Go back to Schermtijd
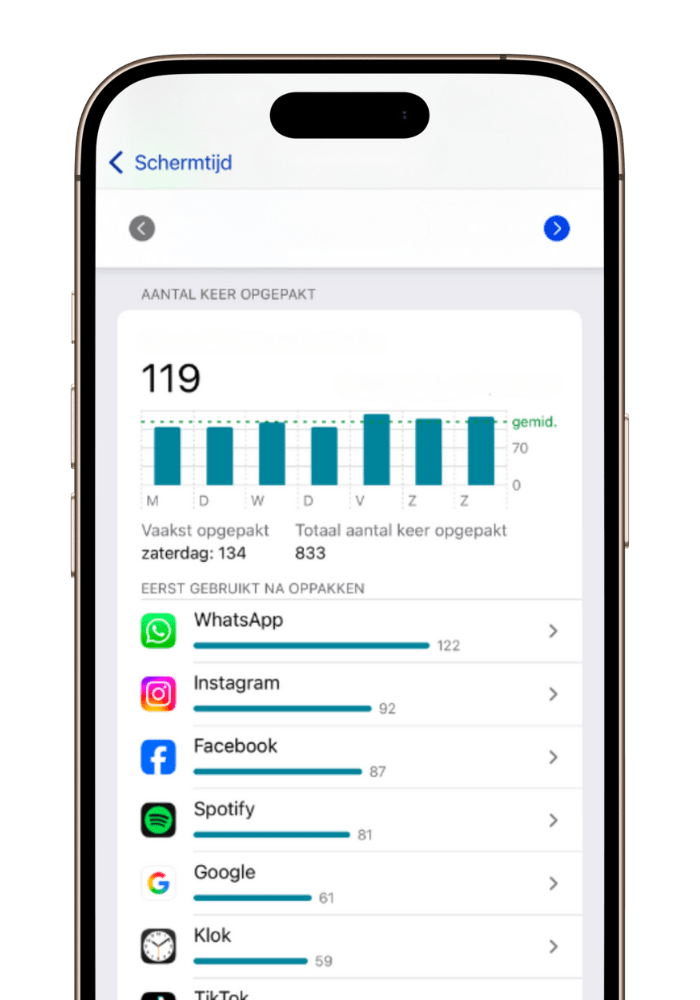This screenshot has height=1000, width=700. 170,163
